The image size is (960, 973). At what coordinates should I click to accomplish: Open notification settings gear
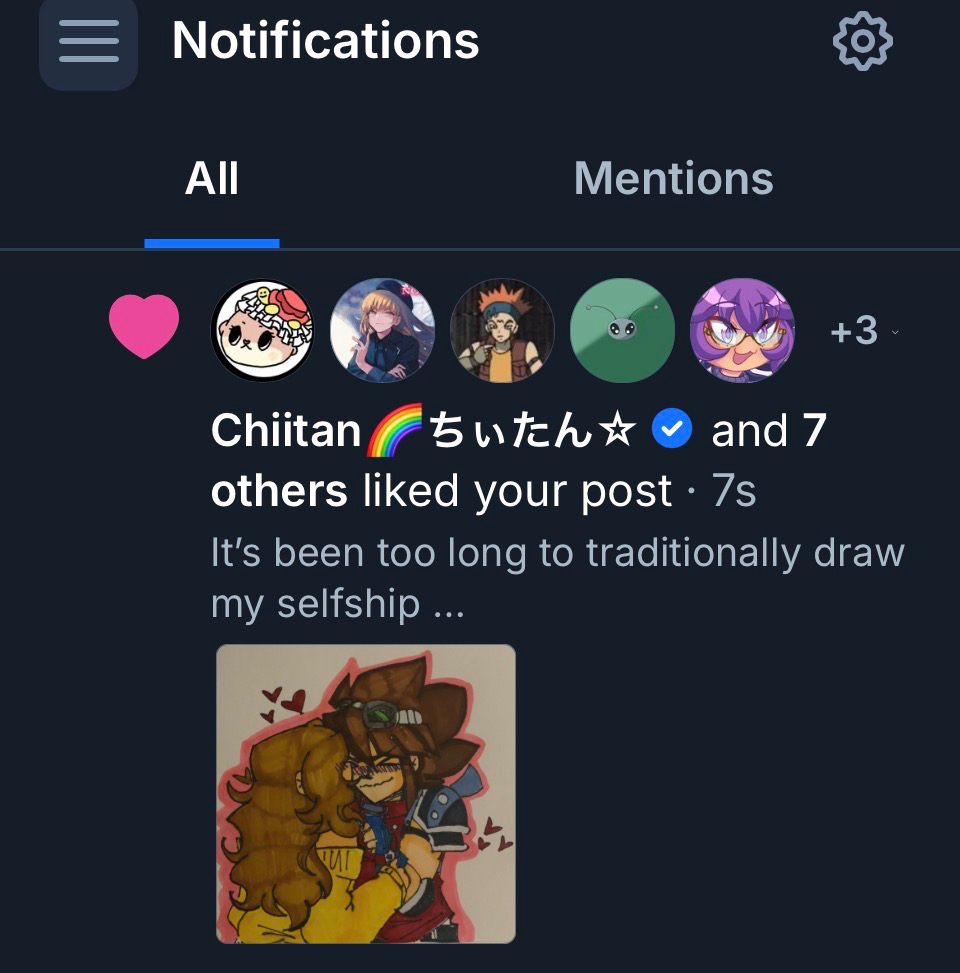pos(862,42)
